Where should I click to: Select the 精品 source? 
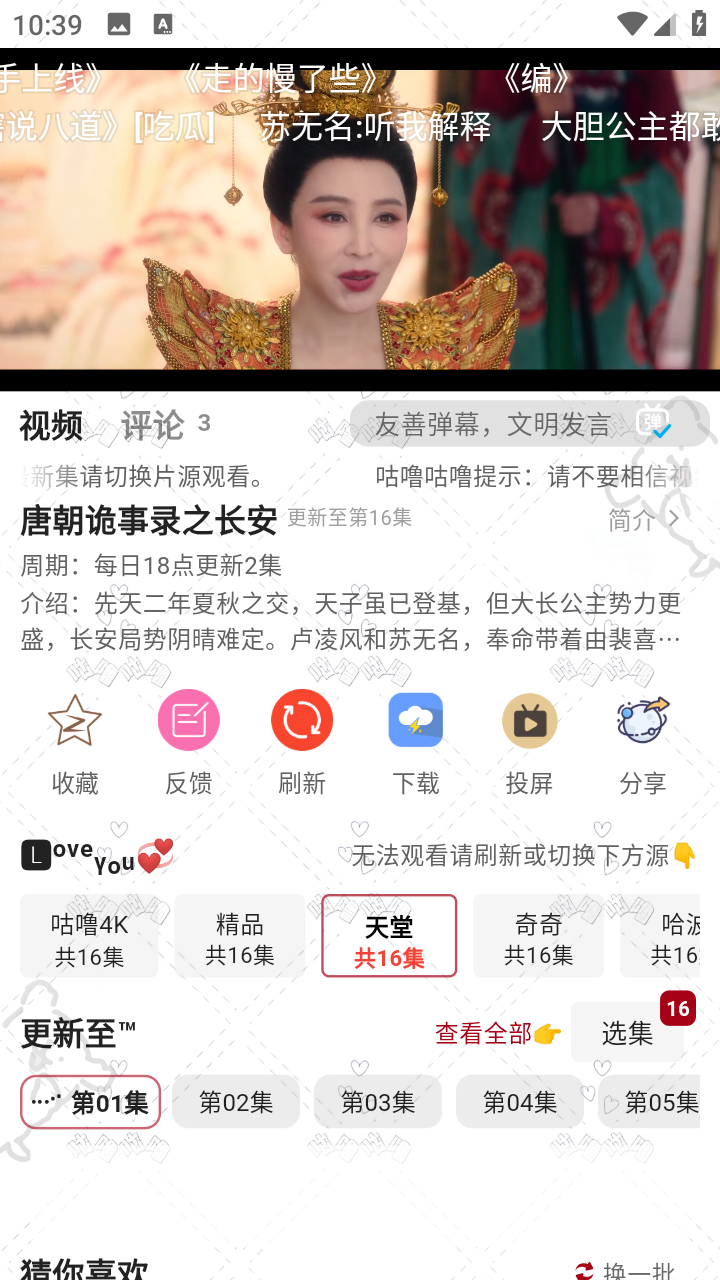240,938
